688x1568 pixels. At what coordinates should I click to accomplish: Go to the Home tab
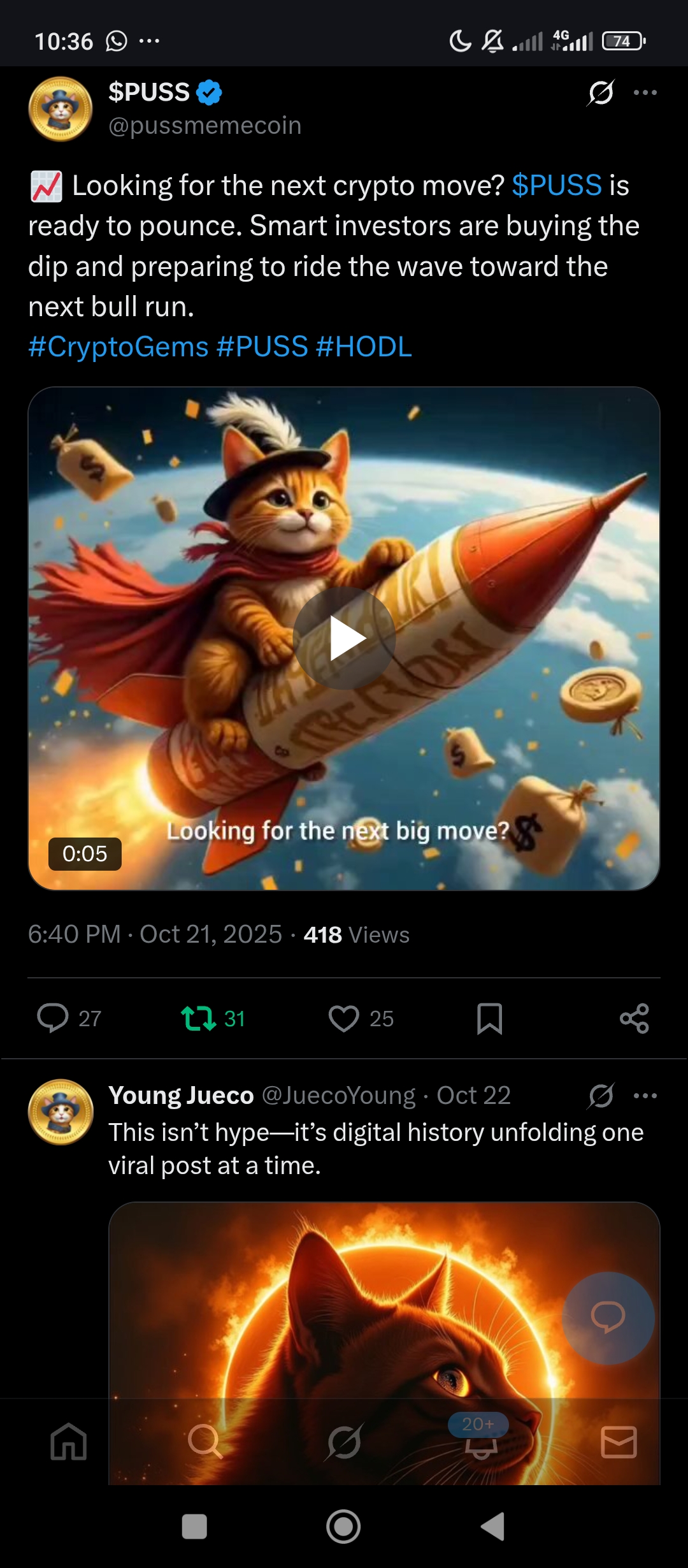point(69,1442)
